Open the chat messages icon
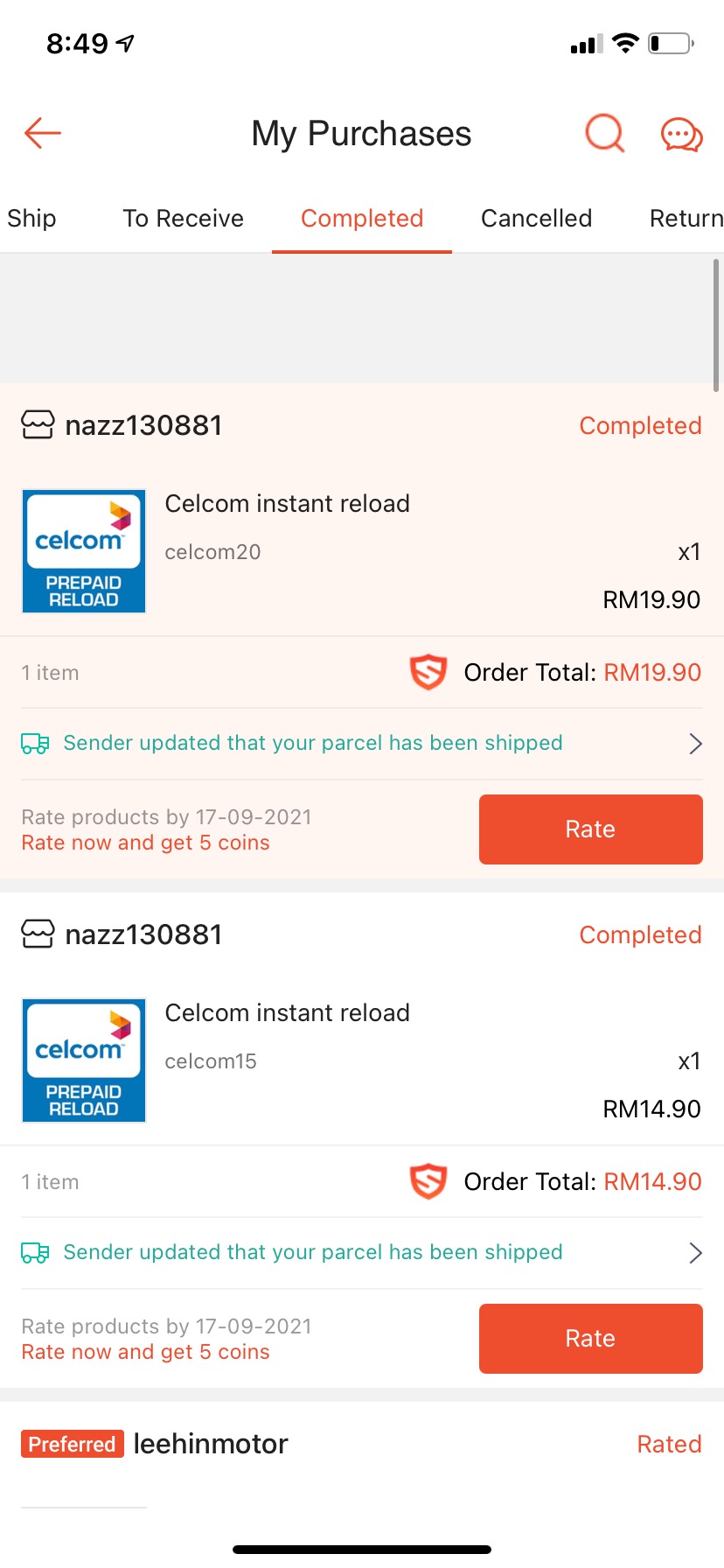 coord(681,136)
